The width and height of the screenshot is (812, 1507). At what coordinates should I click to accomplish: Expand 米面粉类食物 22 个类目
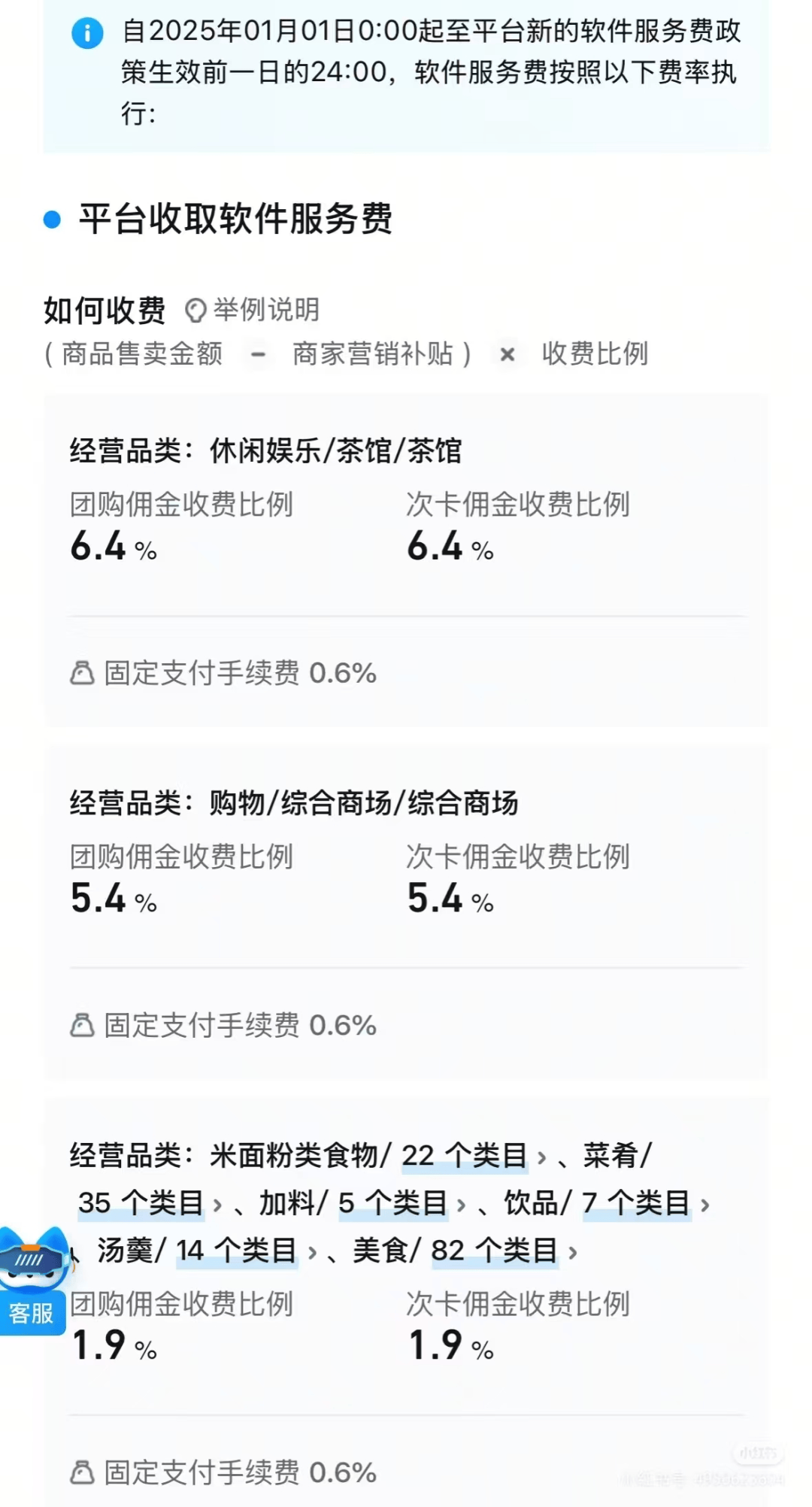pyautogui.click(x=474, y=1156)
